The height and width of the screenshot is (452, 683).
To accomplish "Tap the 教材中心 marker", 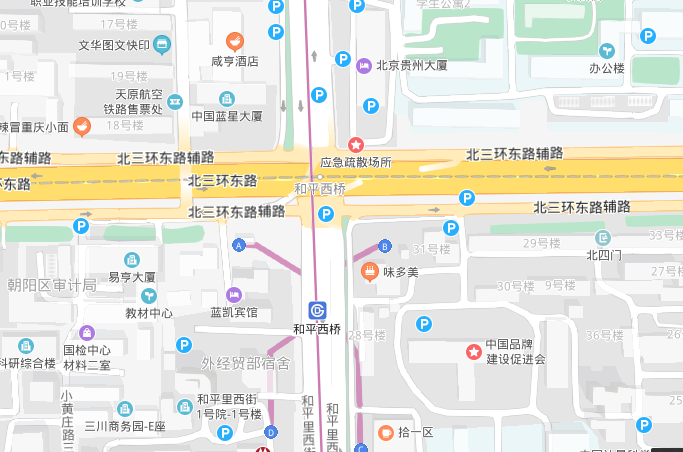I will coord(149,296).
